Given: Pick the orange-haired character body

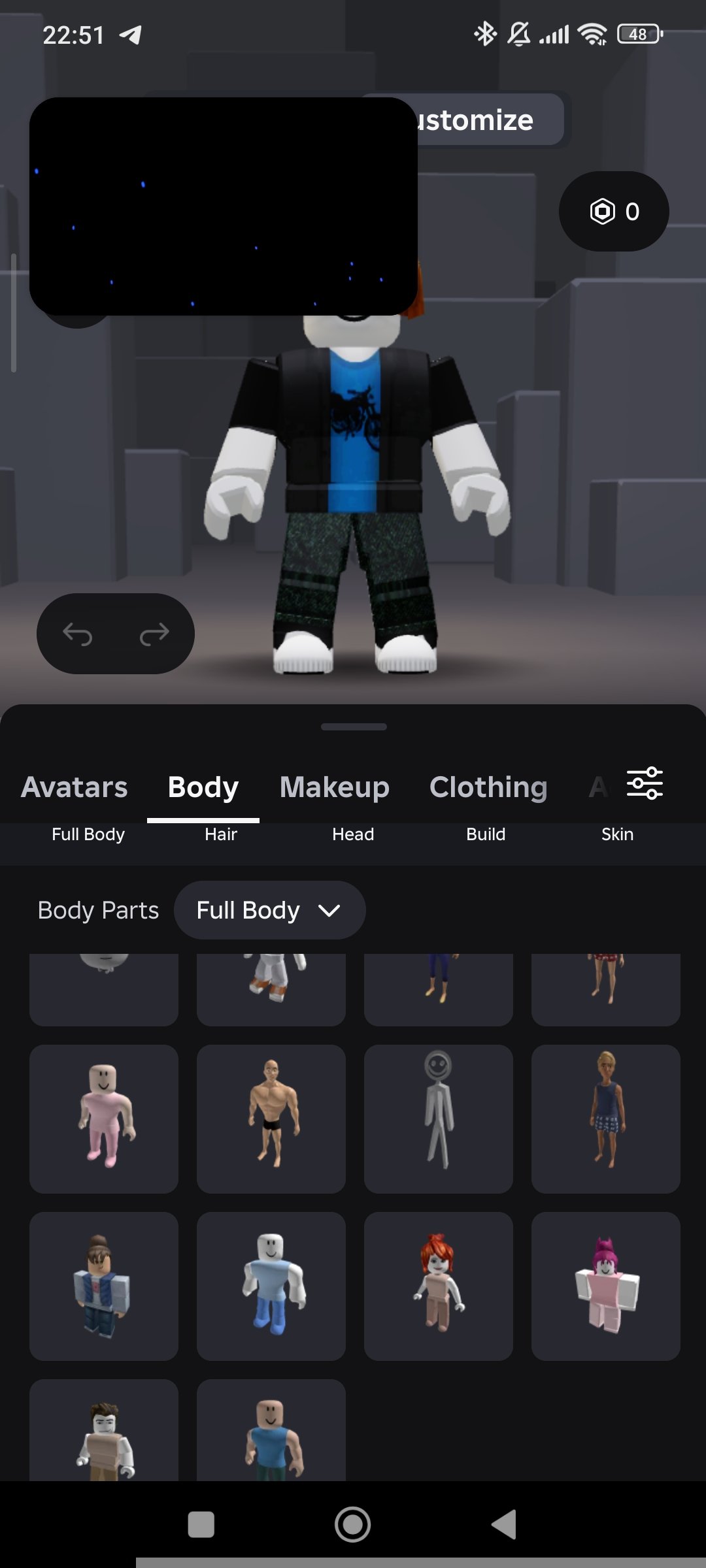Looking at the screenshot, I should 439,1286.
